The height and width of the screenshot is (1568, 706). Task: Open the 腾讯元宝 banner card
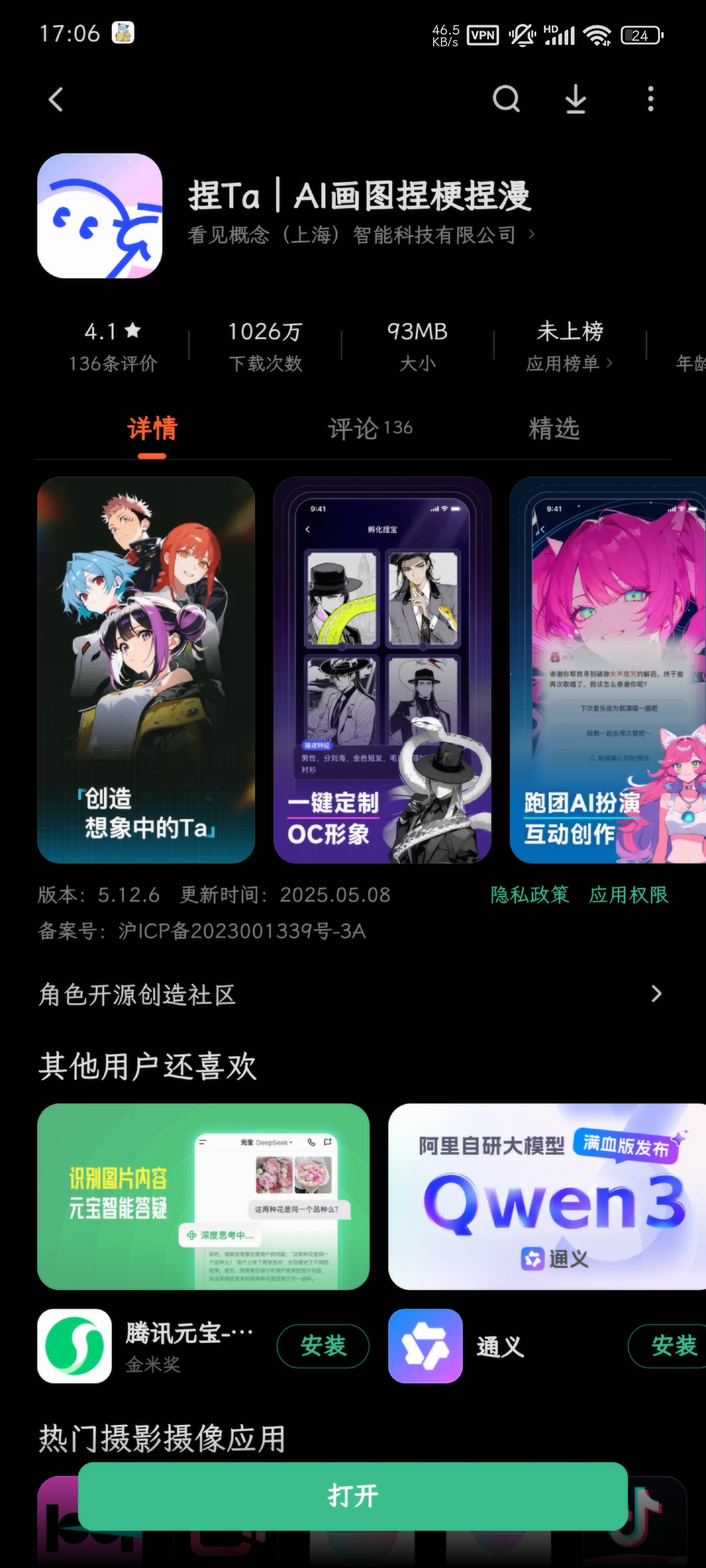coord(203,1196)
